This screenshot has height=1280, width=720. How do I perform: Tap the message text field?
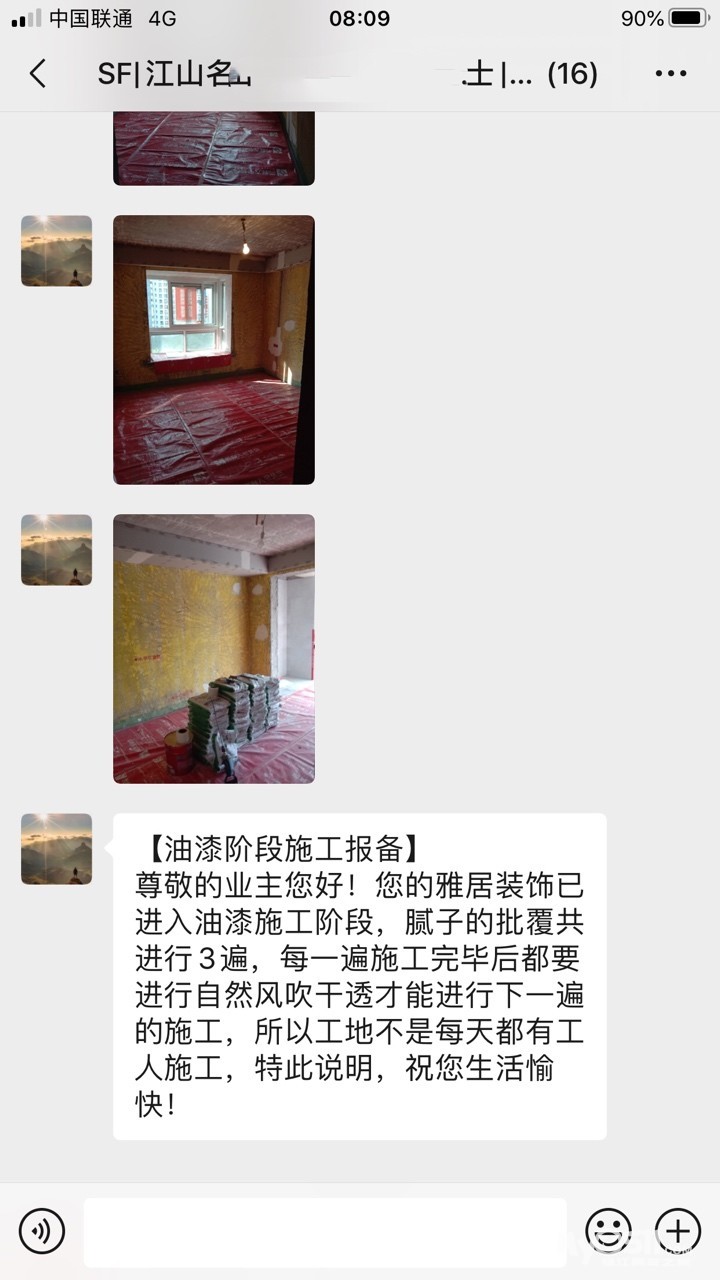[325, 1231]
